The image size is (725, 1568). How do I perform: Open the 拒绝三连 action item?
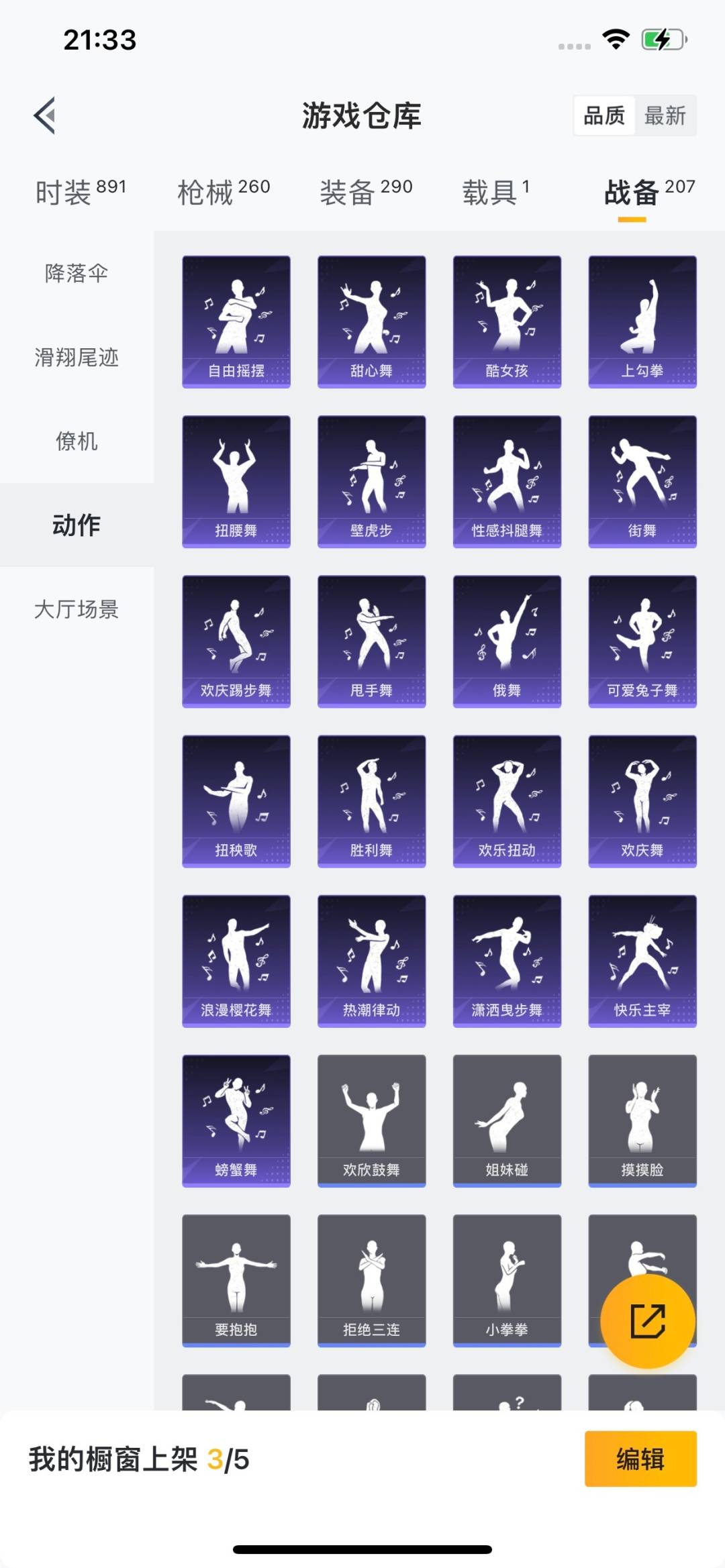[x=371, y=1280]
